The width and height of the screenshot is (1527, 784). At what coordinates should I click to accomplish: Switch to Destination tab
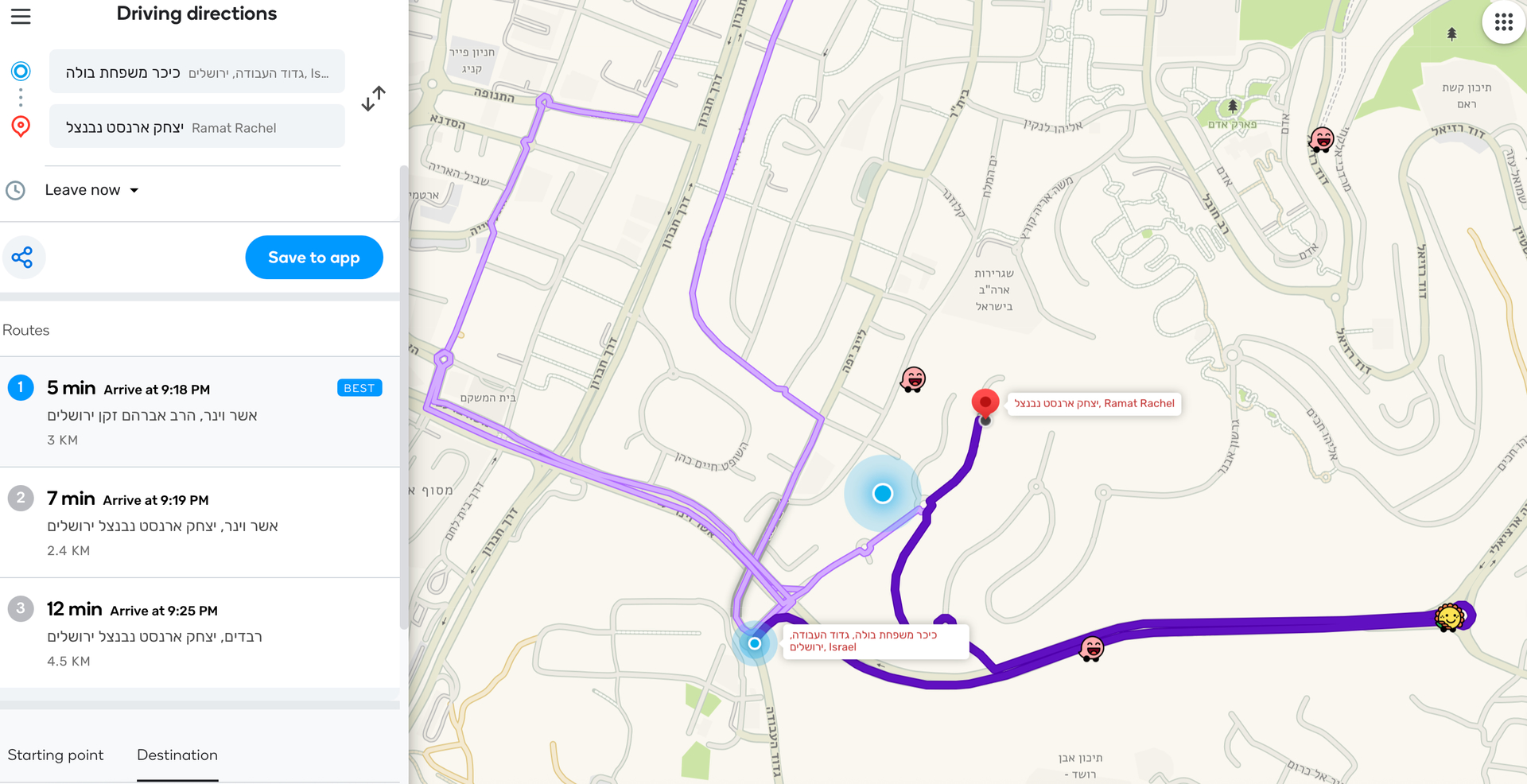(x=177, y=755)
